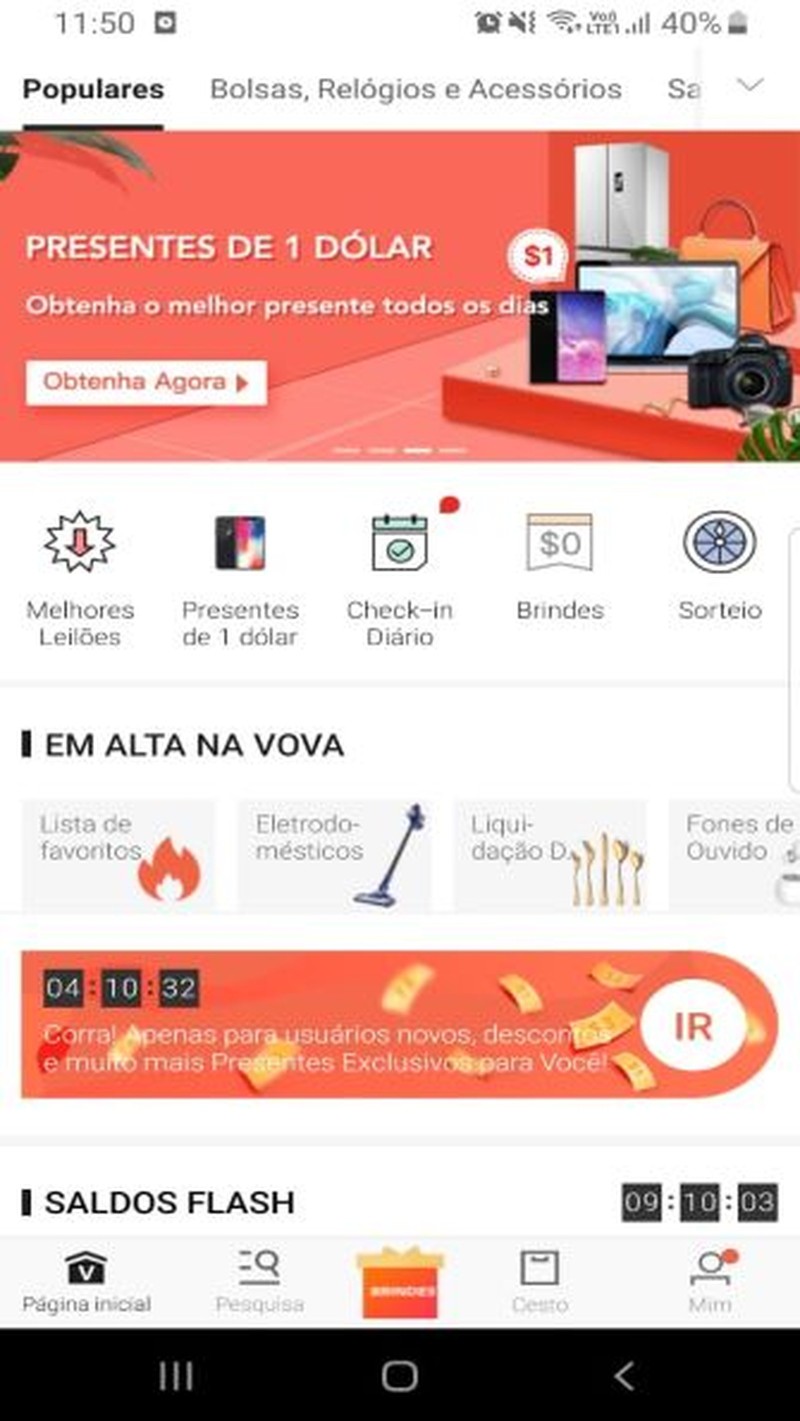Tap the Página inicial home icon
The image size is (800, 1421).
(x=86, y=1277)
